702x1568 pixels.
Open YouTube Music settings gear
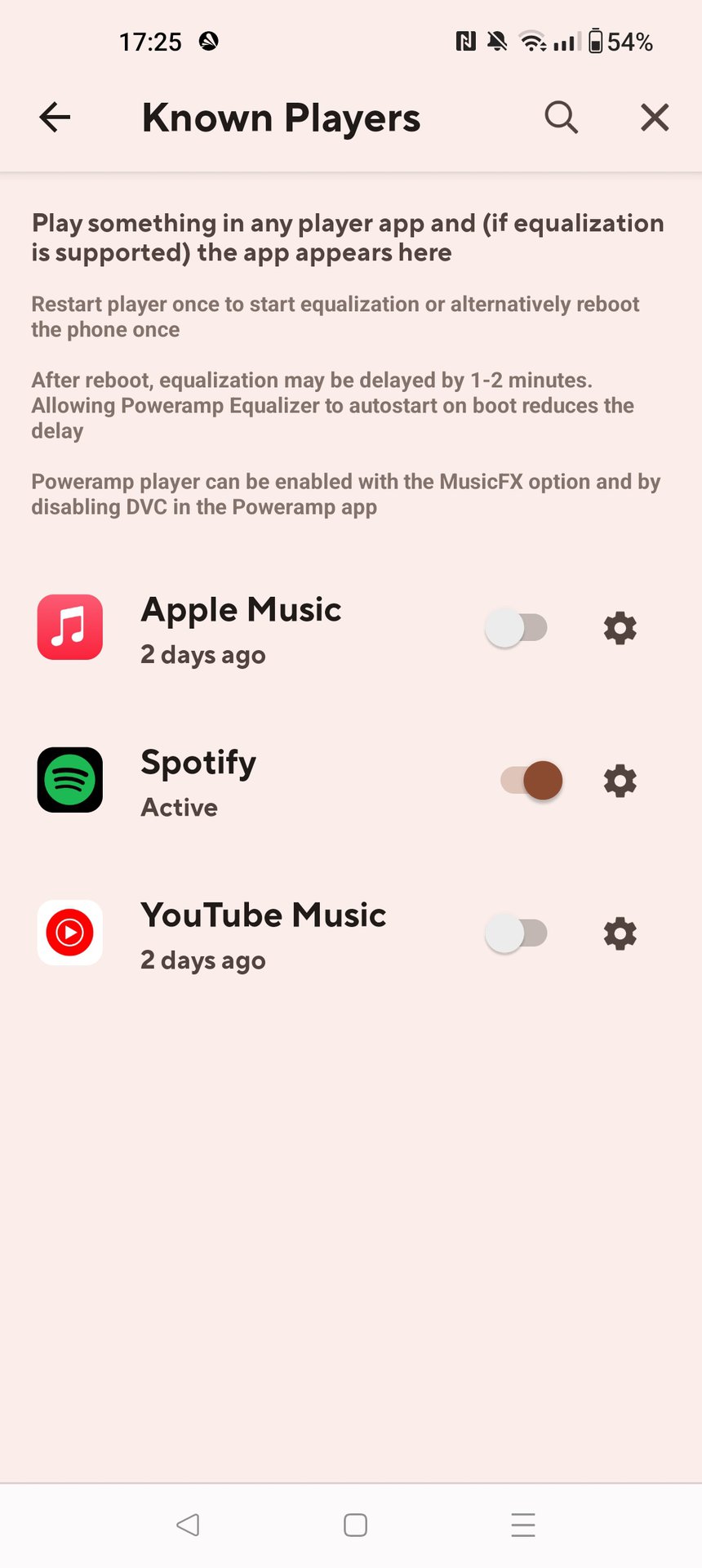620,933
